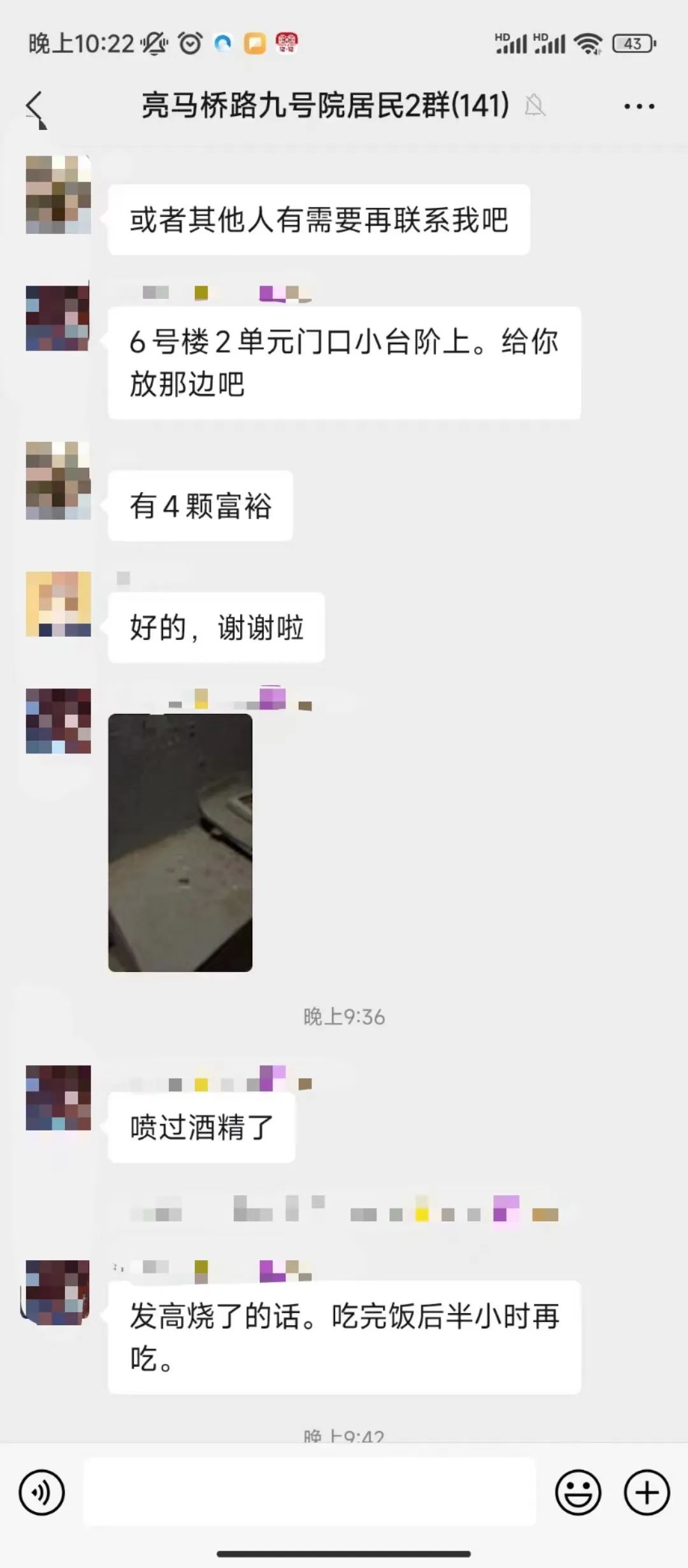The width and height of the screenshot is (688, 1568).
Task: Open avatar of sender of 喷过酒精了
Action: 58,1097
